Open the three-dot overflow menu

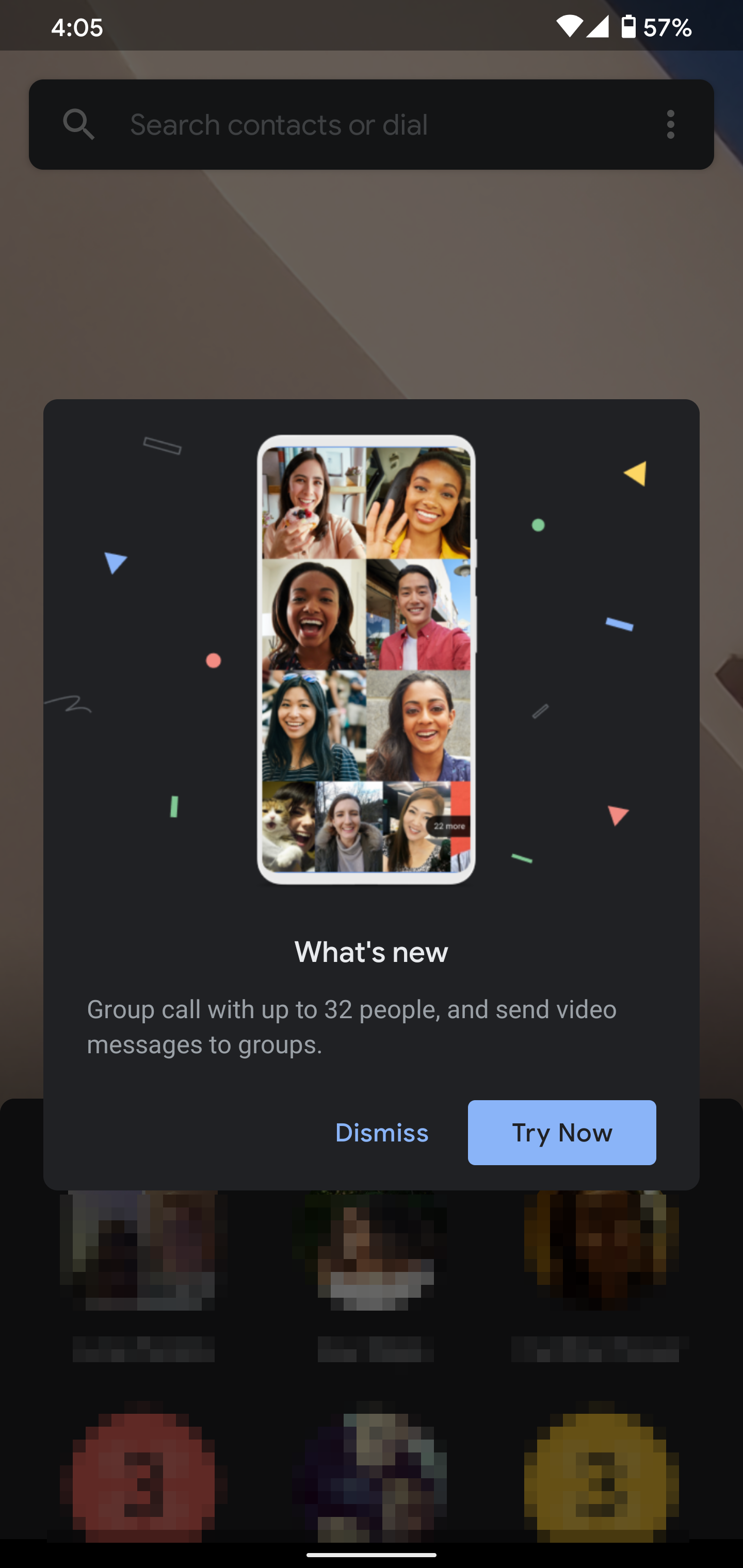(x=671, y=125)
